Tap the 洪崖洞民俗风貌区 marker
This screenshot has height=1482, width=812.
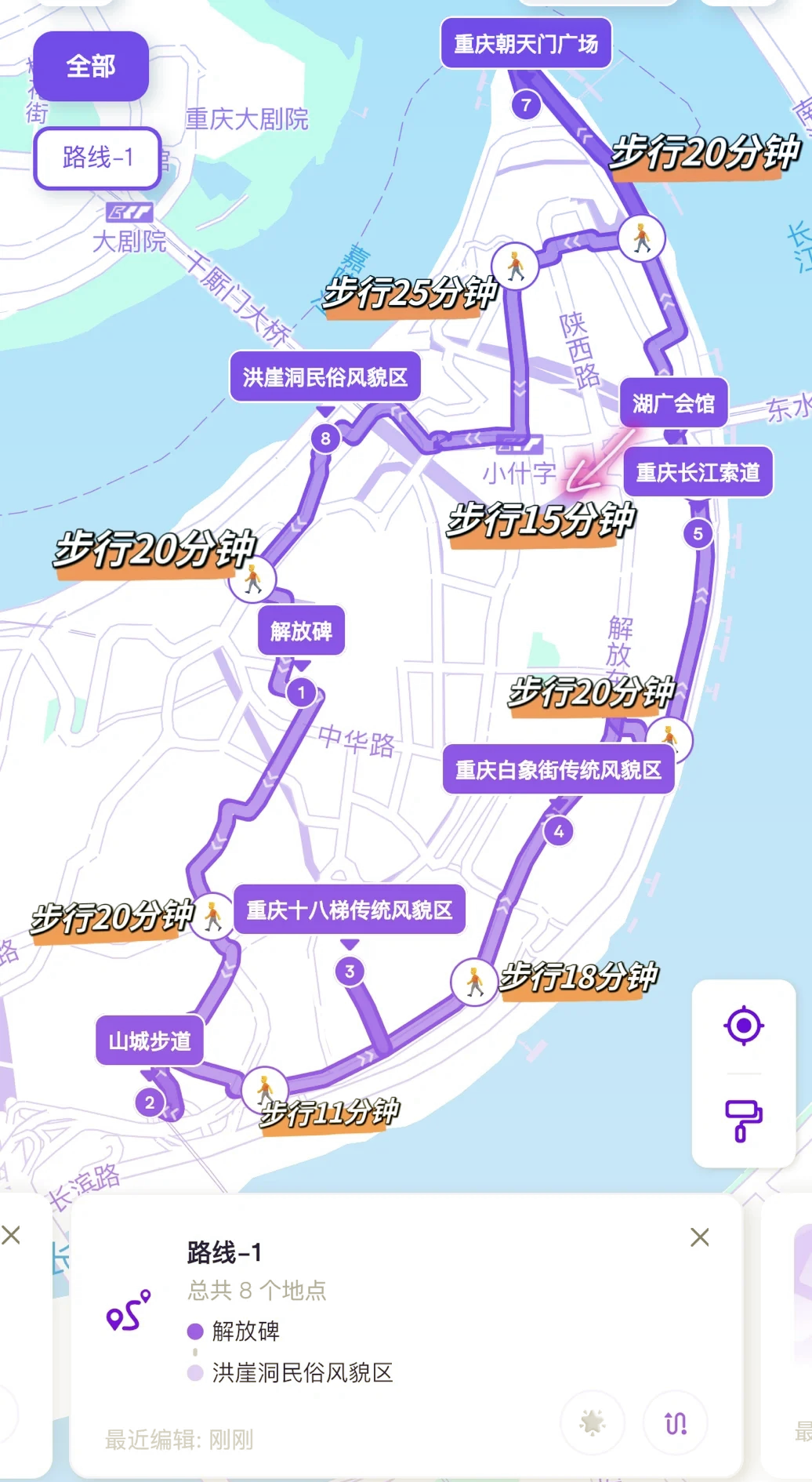point(325,377)
